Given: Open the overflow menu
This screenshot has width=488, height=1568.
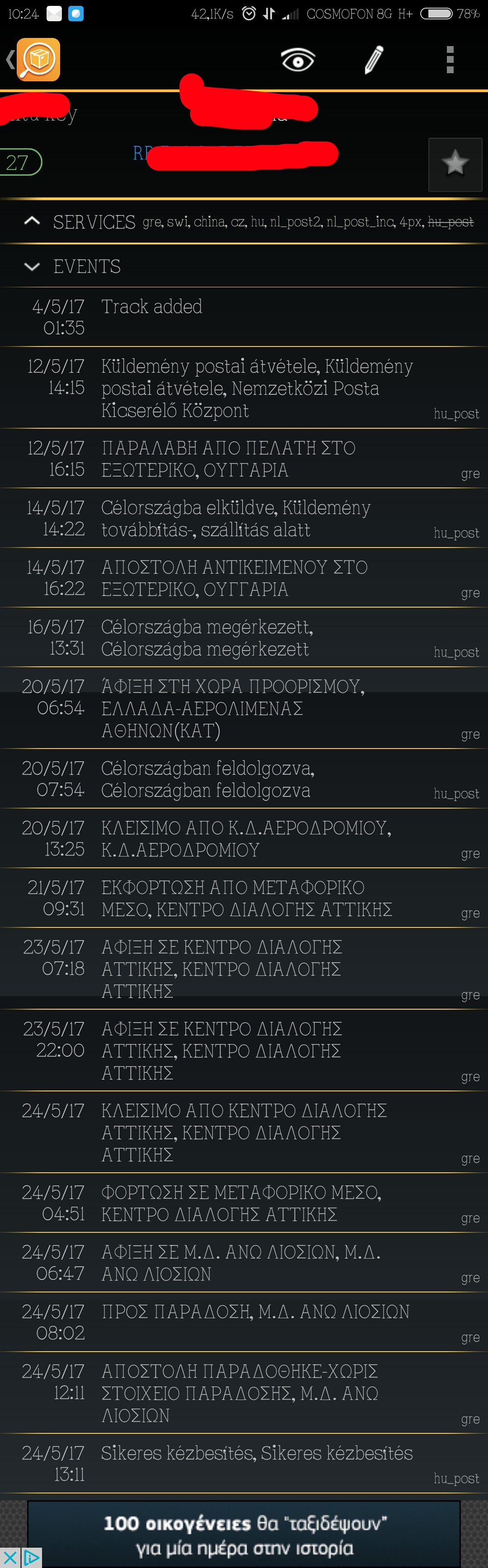Looking at the screenshot, I should (450, 60).
